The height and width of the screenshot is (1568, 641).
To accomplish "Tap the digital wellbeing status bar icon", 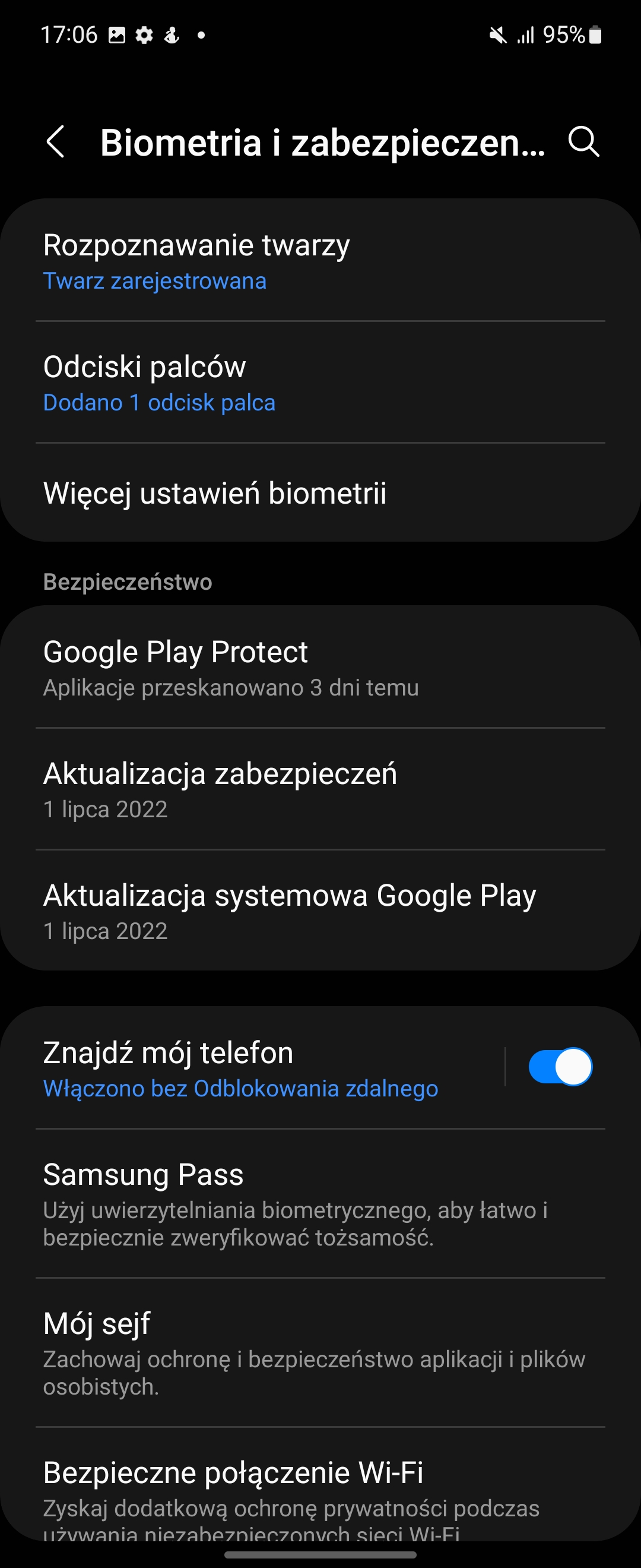I will pos(171,35).
